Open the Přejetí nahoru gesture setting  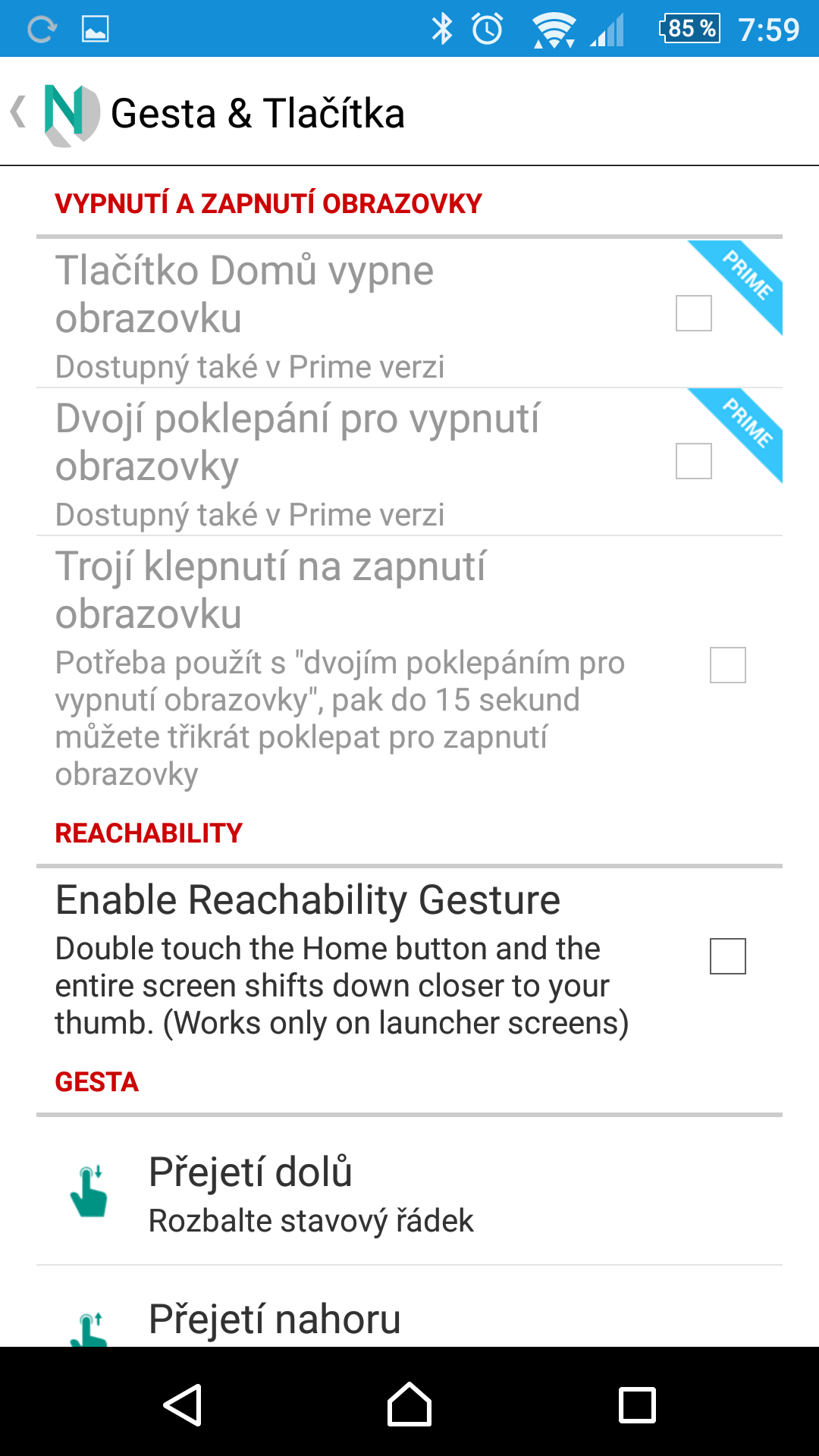(409, 1307)
